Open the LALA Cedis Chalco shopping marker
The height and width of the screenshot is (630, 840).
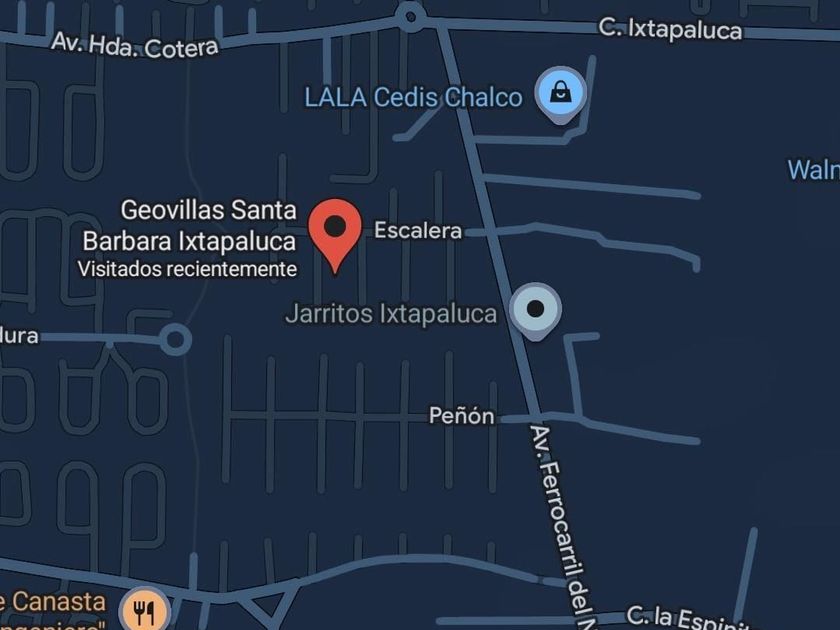coord(560,95)
